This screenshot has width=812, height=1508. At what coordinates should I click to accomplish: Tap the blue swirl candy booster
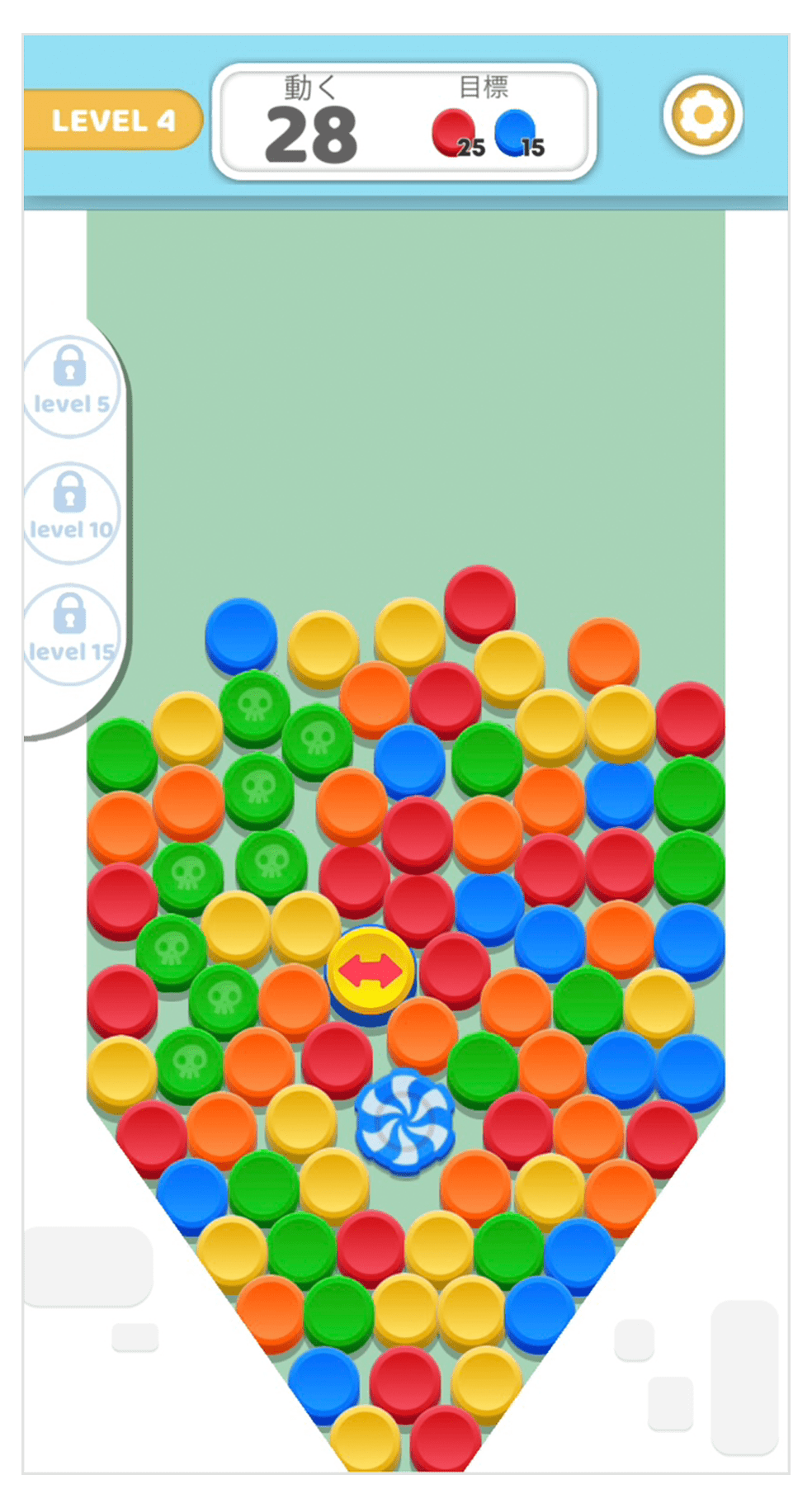[x=404, y=1119]
